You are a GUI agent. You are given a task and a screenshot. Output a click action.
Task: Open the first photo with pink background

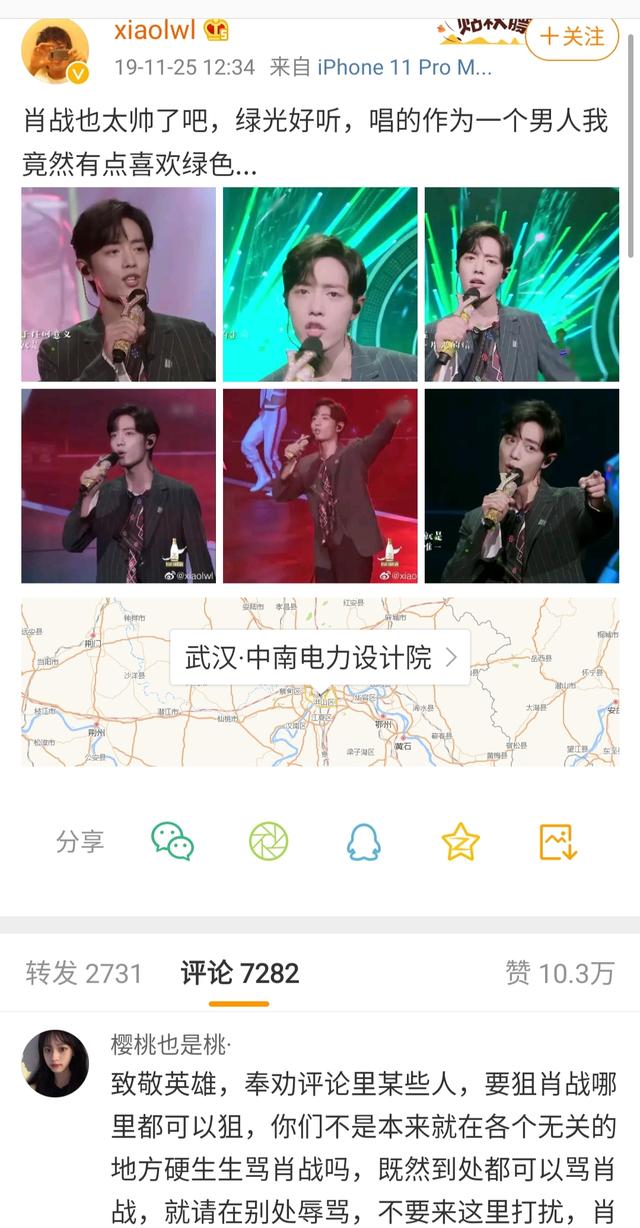point(118,284)
